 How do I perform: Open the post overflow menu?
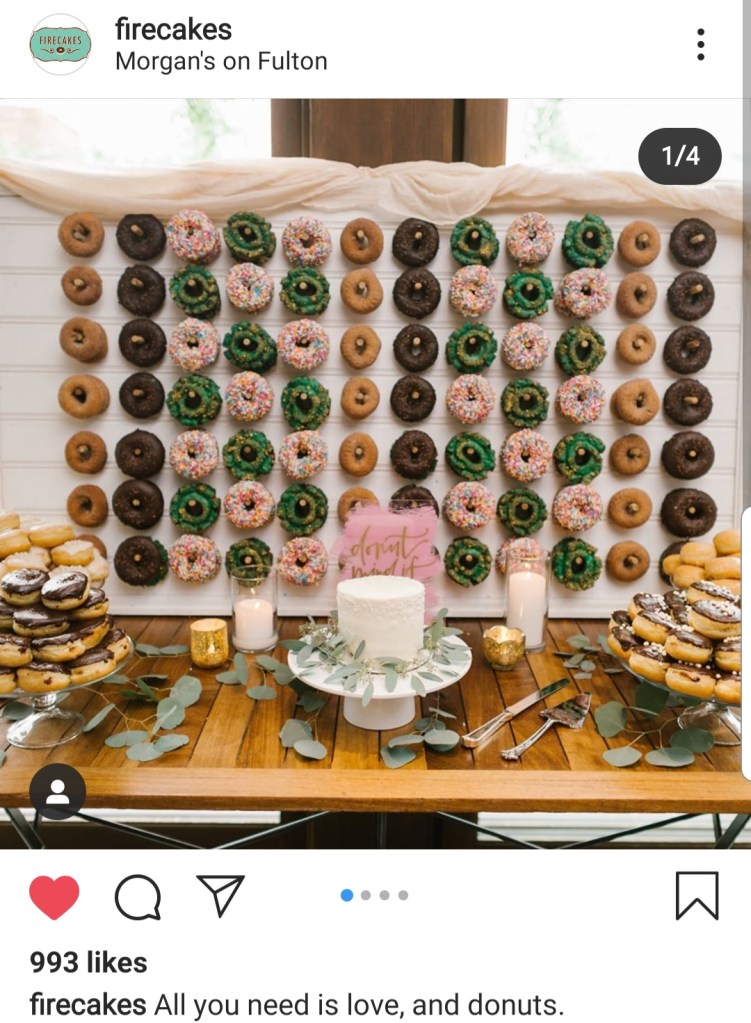click(x=700, y=45)
